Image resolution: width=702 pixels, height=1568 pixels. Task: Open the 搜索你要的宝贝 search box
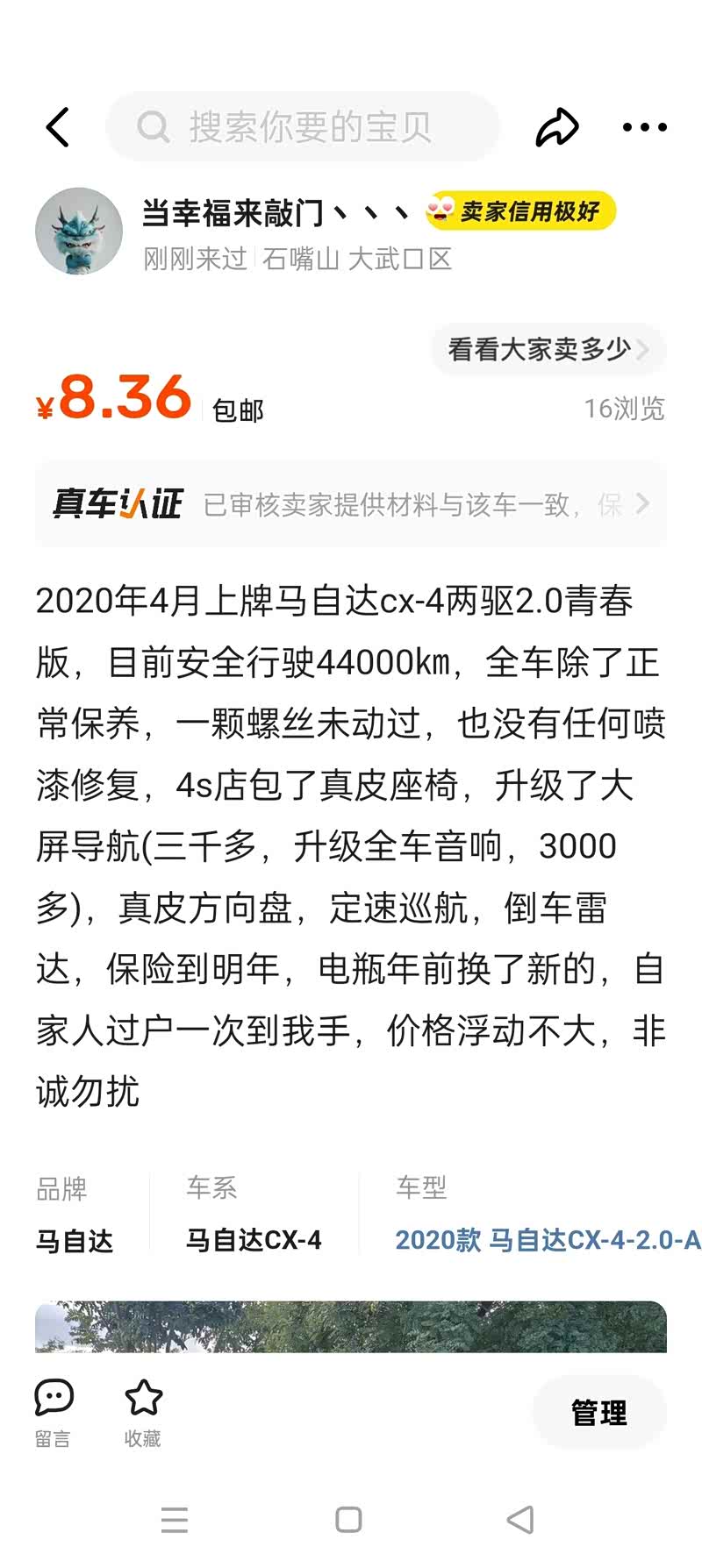(303, 127)
